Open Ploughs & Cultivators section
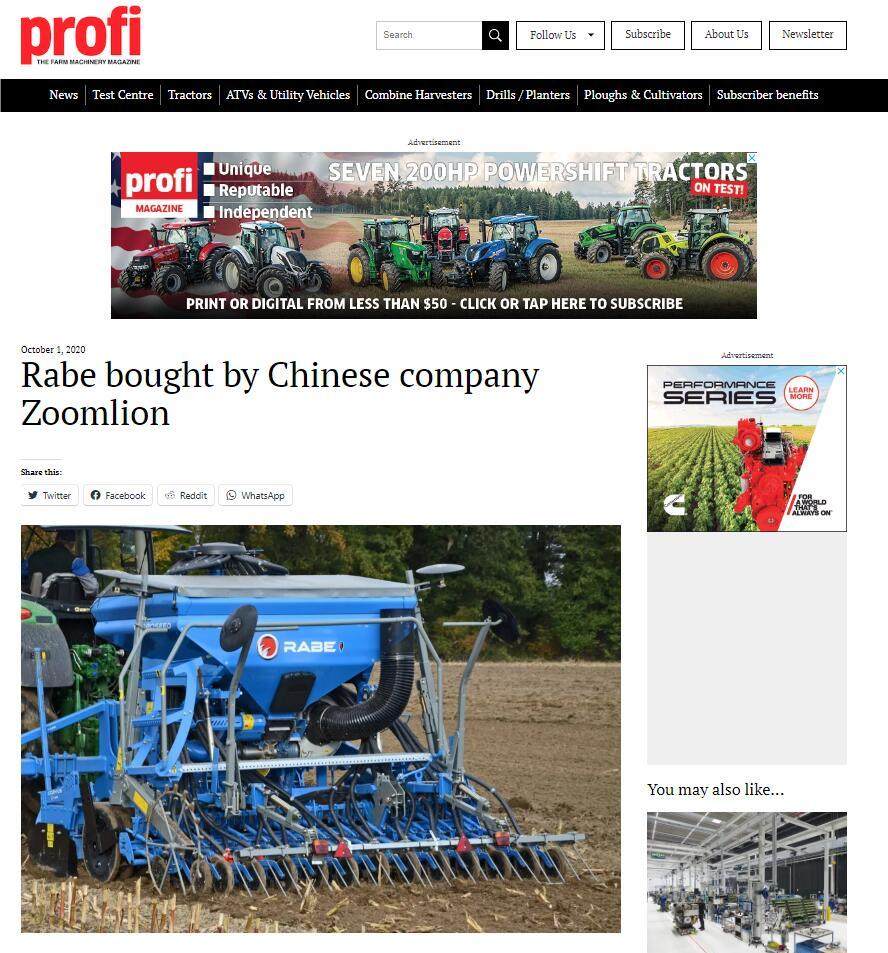The height and width of the screenshot is (953, 888). pyautogui.click(x=643, y=95)
